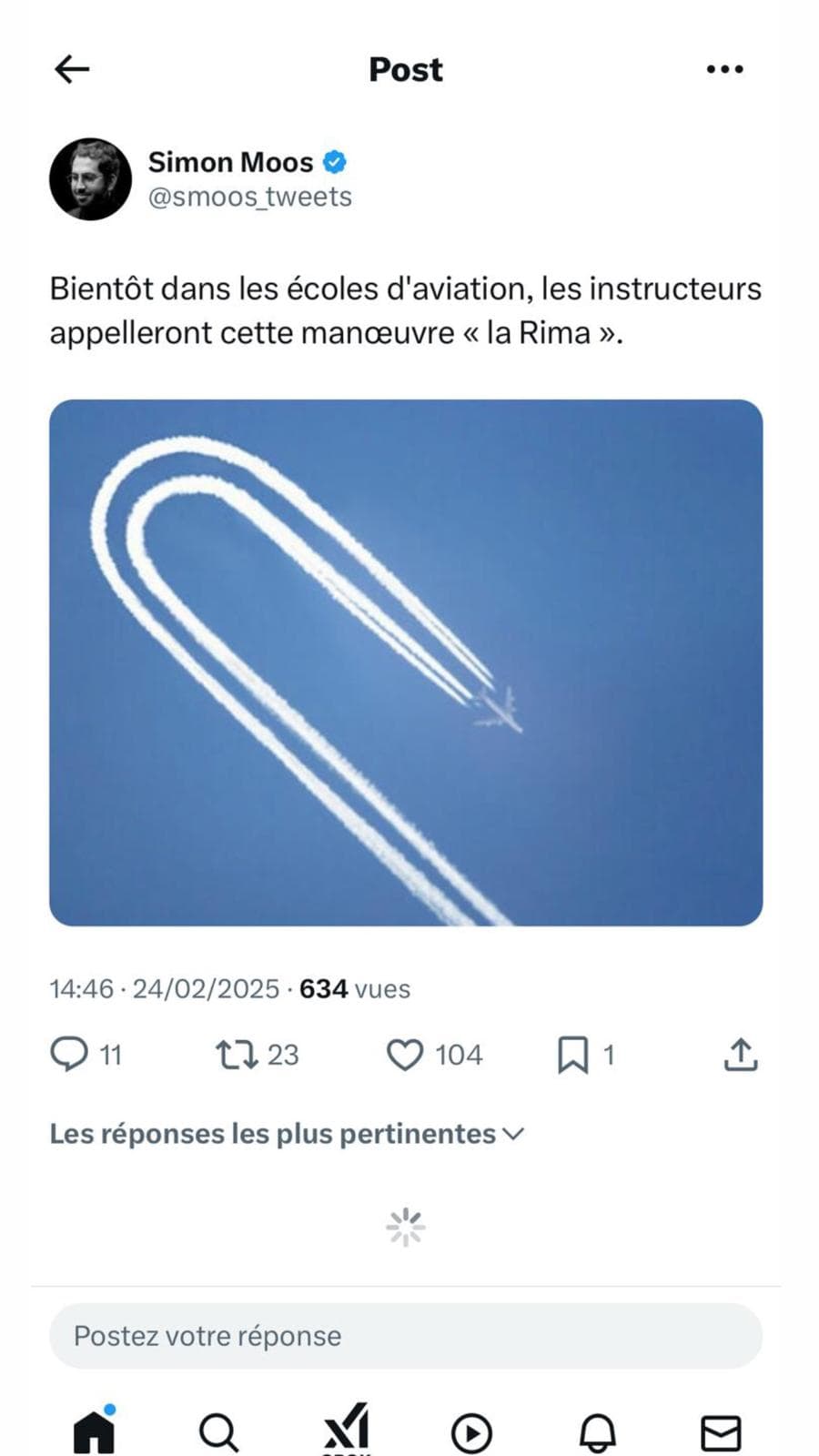The width and height of the screenshot is (819, 1456).
Task: Open the attached airplane contrail photo
Action: pyautogui.click(x=407, y=662)
